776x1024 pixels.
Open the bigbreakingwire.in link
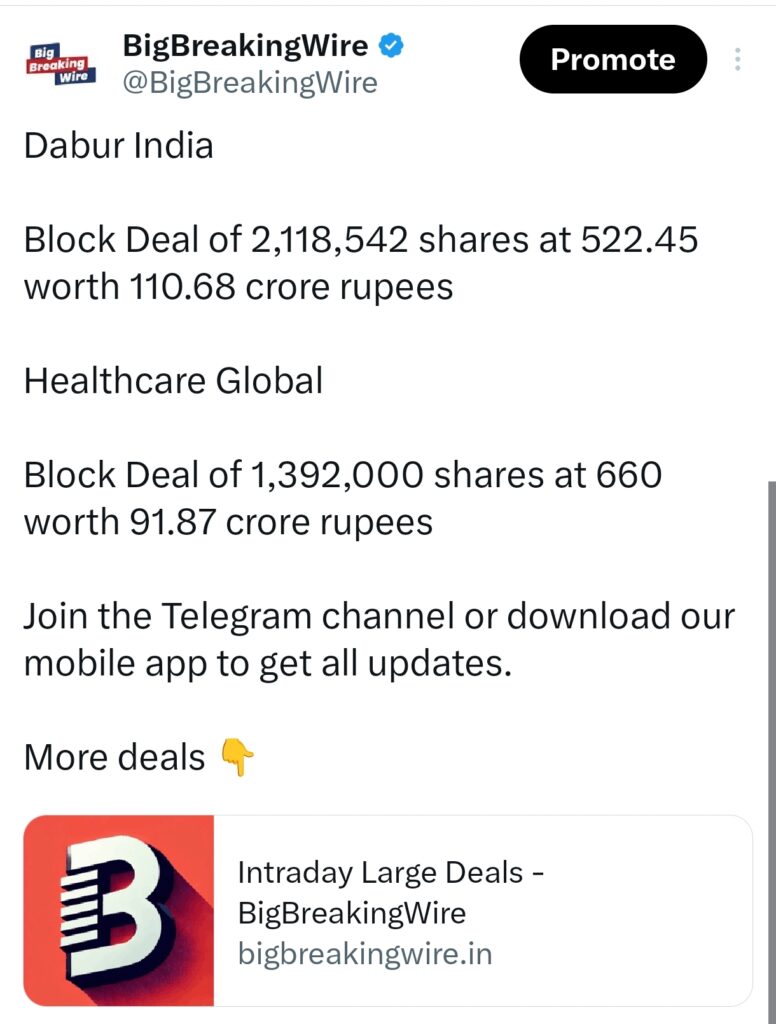click(364, 955)
